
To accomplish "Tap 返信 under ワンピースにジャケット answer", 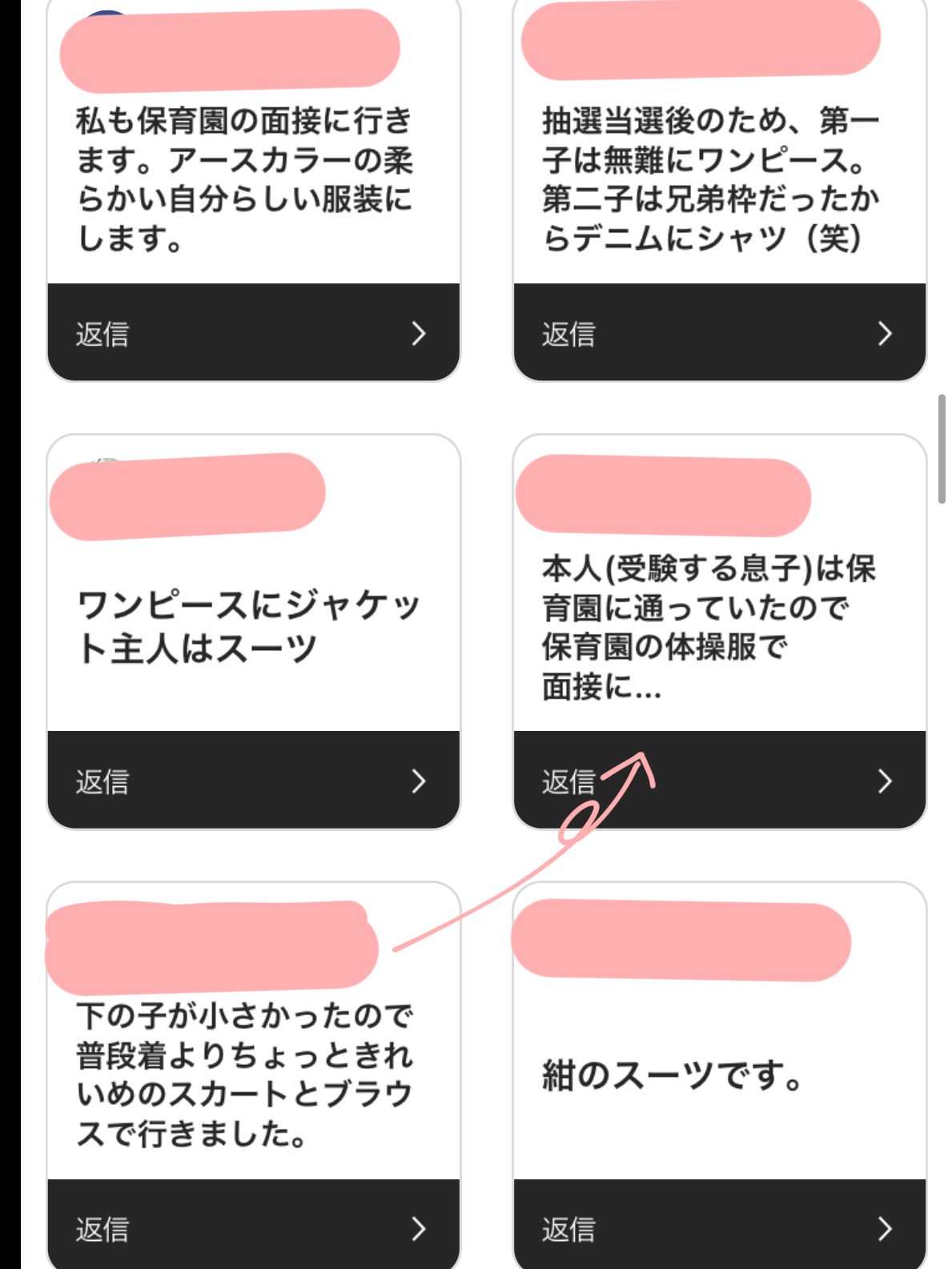I will tap(253, 781).
